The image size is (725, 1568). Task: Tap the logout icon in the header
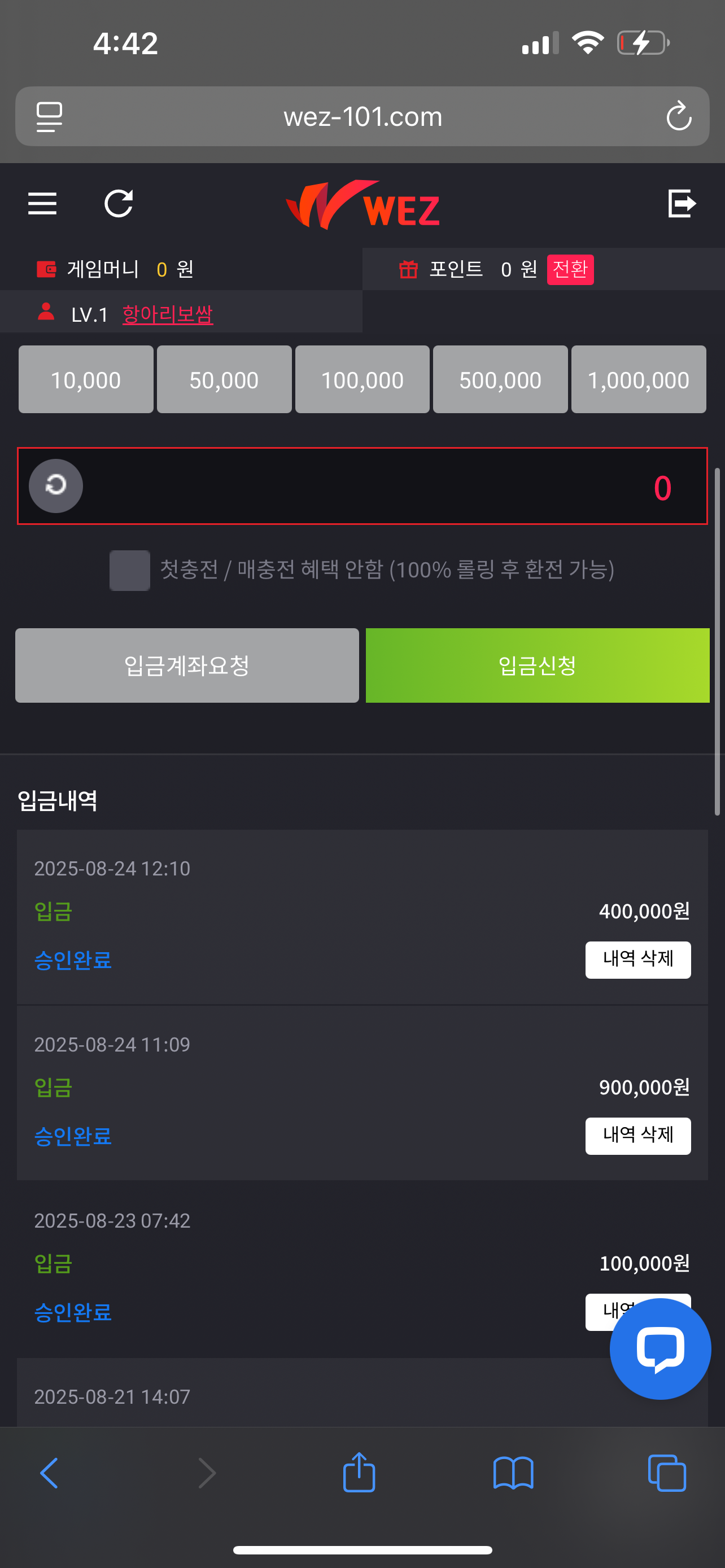click(x=681, y=203)
